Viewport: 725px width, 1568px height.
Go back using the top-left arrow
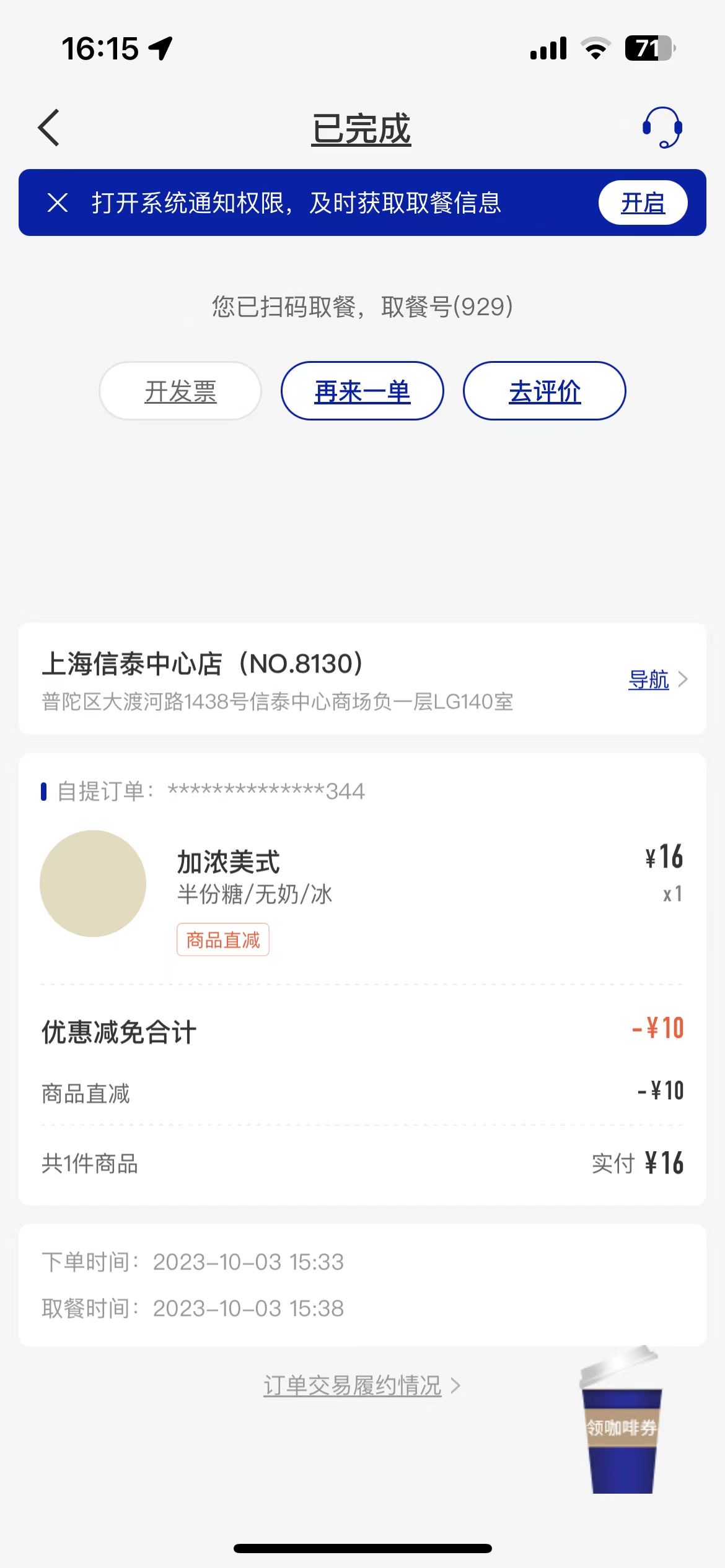pos(49,128)
